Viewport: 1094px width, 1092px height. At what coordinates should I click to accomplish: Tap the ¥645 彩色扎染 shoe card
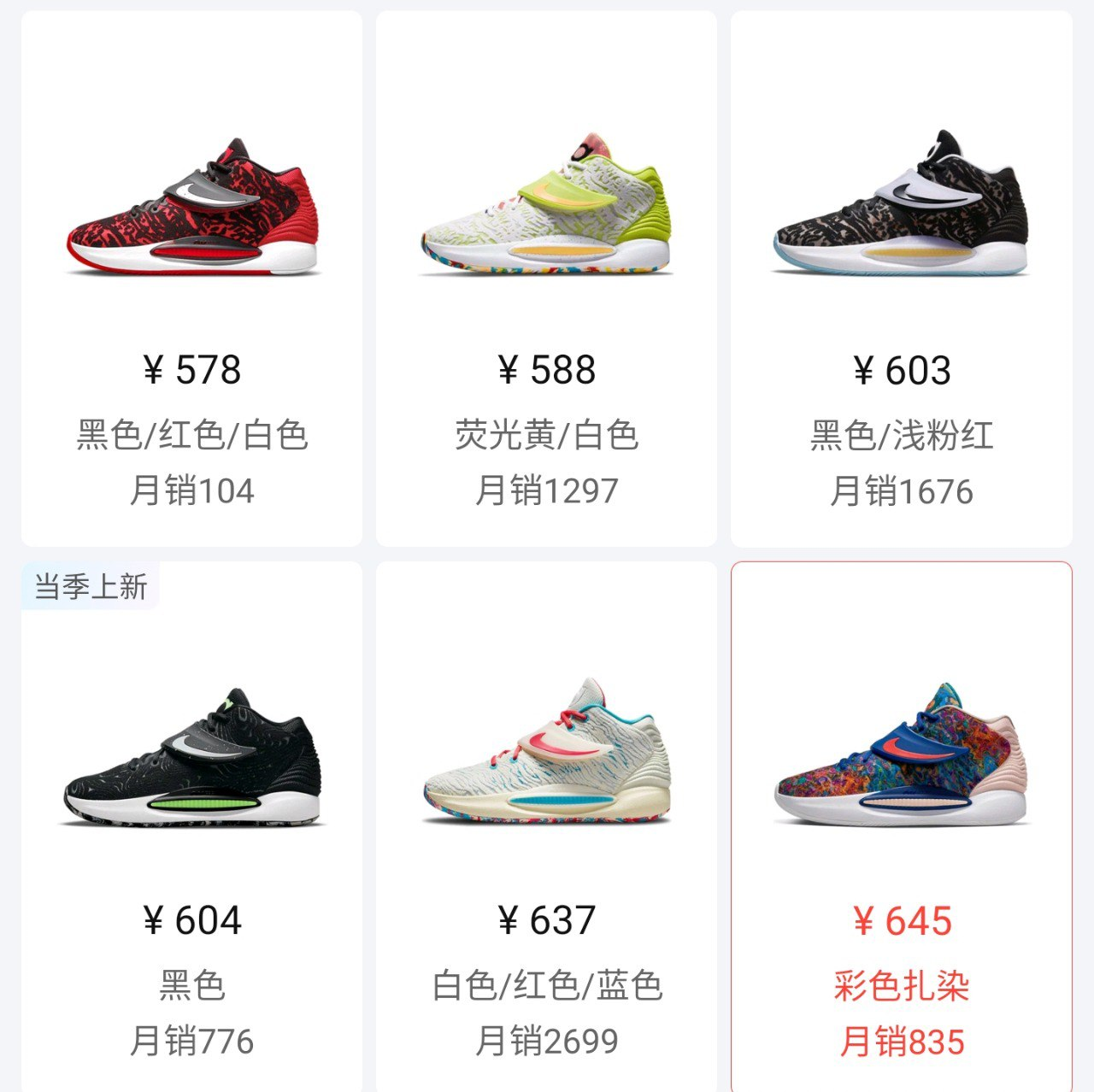tap(901, 825)
